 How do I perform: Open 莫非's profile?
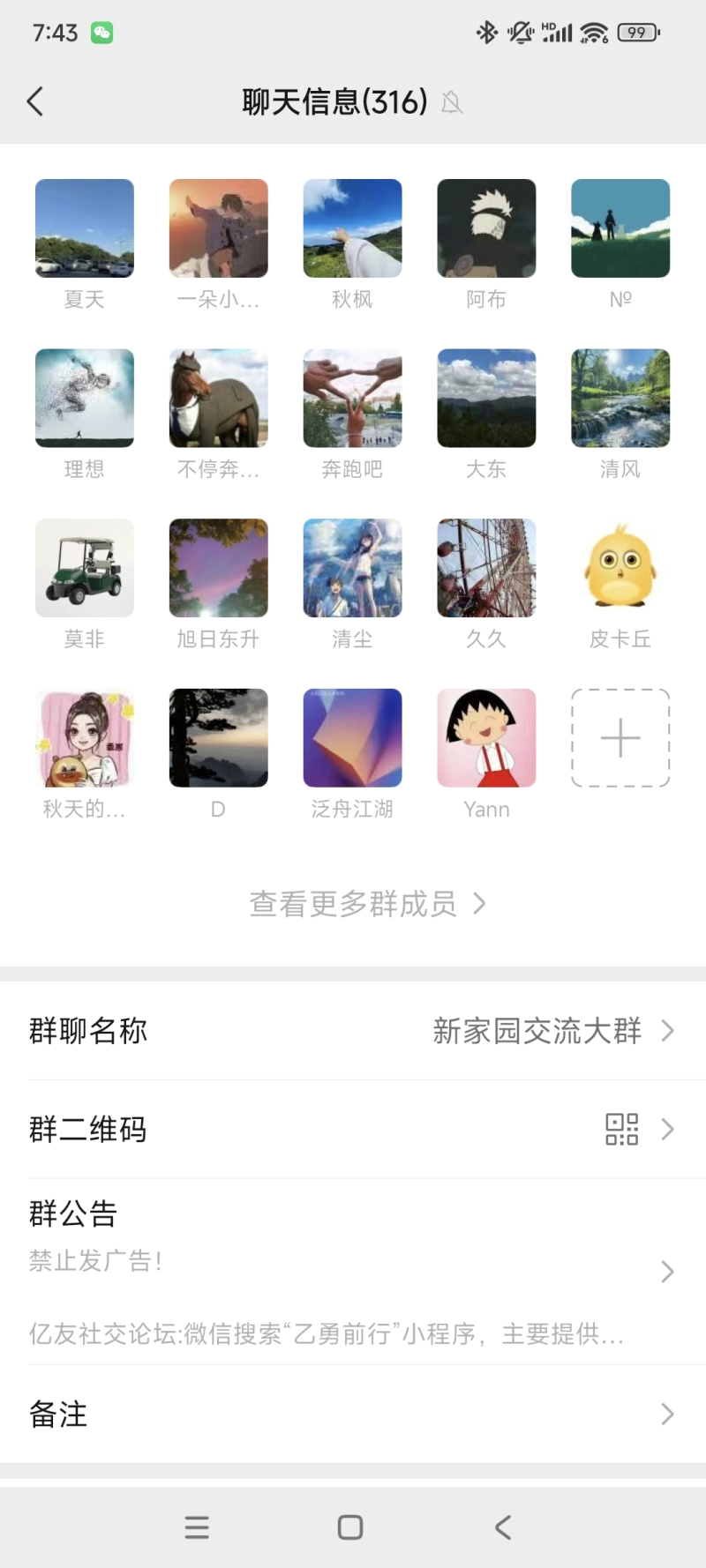[85, 568]
